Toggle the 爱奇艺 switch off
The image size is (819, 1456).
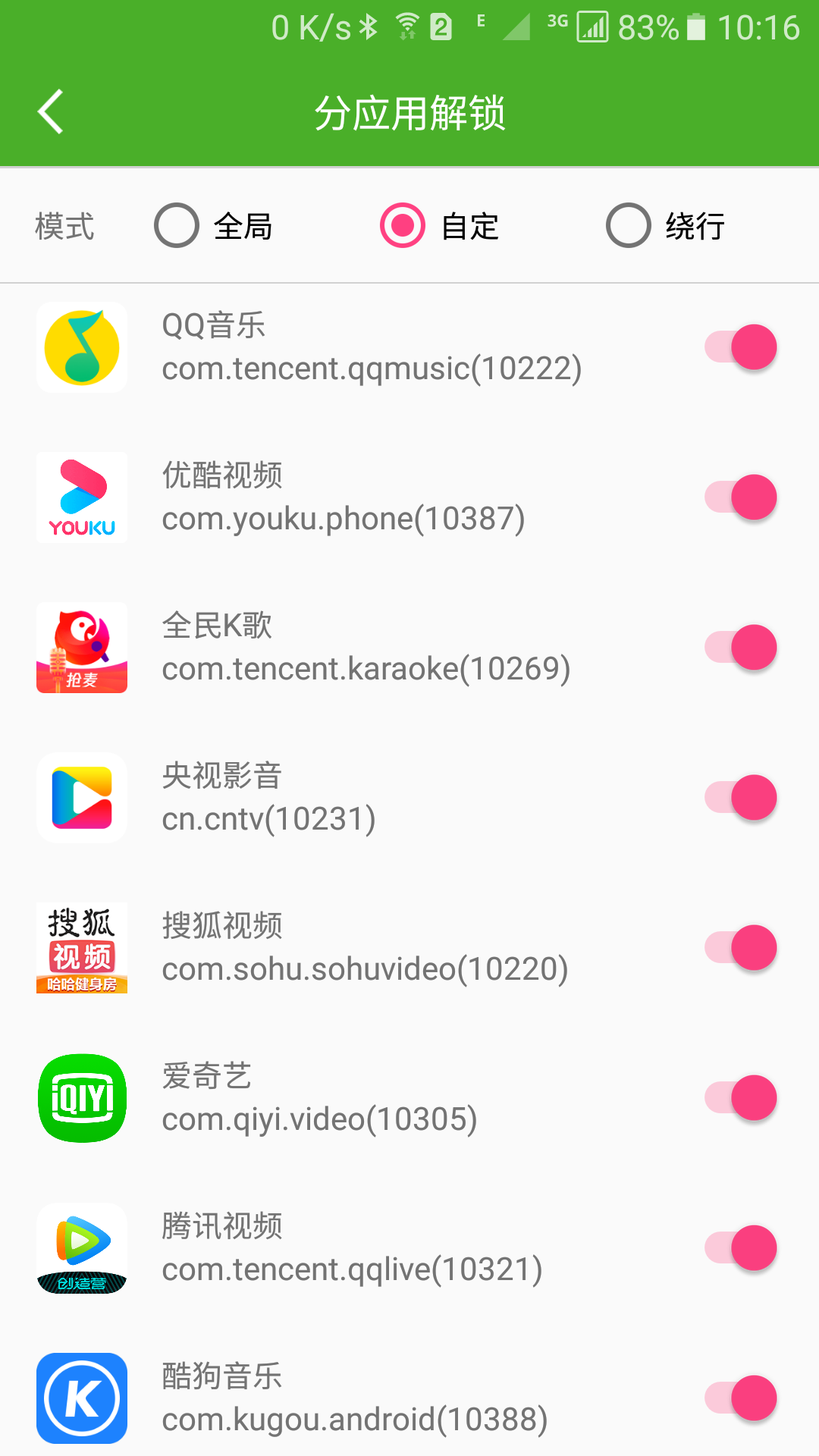(x=736, y=1097)
